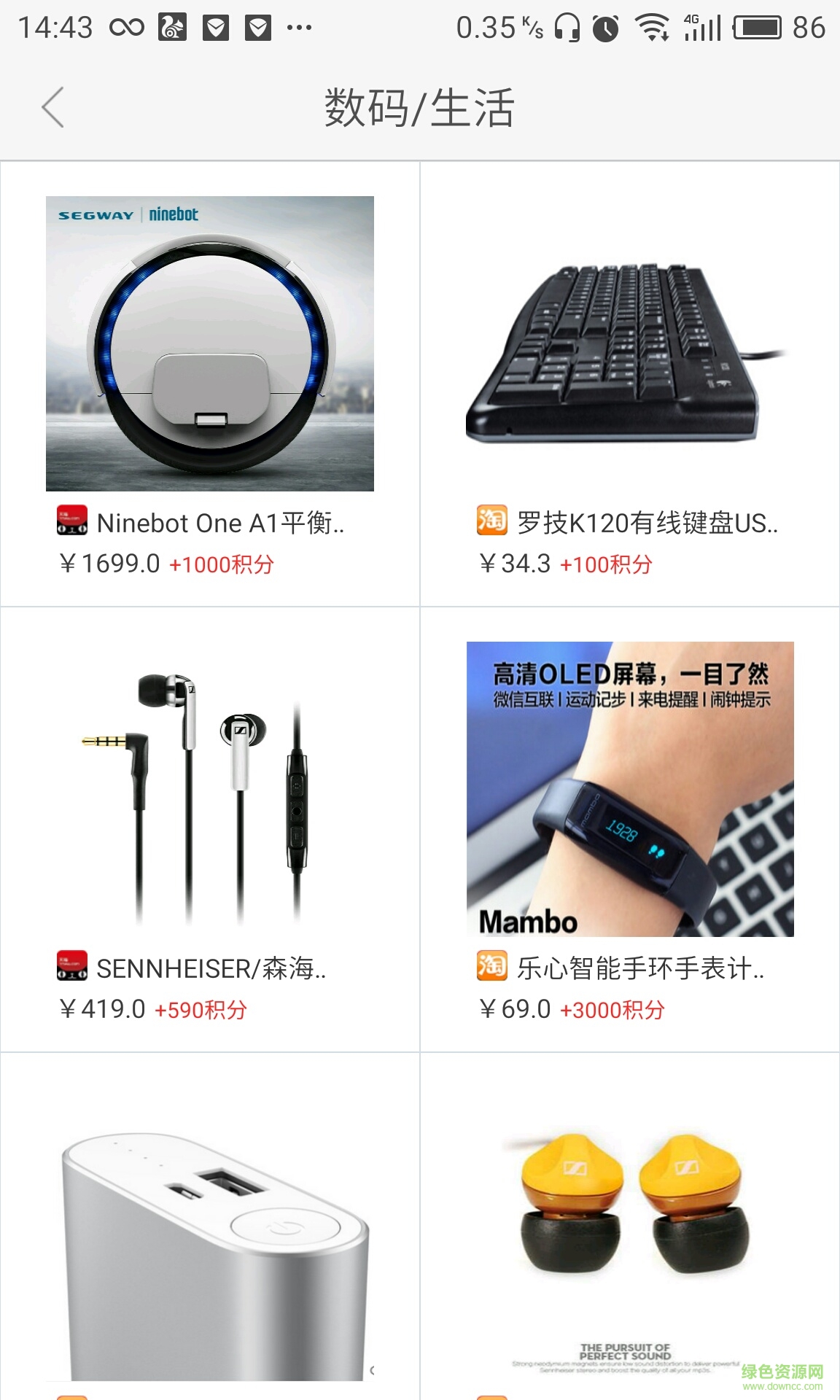Tap the +3000积分 label for 乐心手环

[x=612, y=1010]
